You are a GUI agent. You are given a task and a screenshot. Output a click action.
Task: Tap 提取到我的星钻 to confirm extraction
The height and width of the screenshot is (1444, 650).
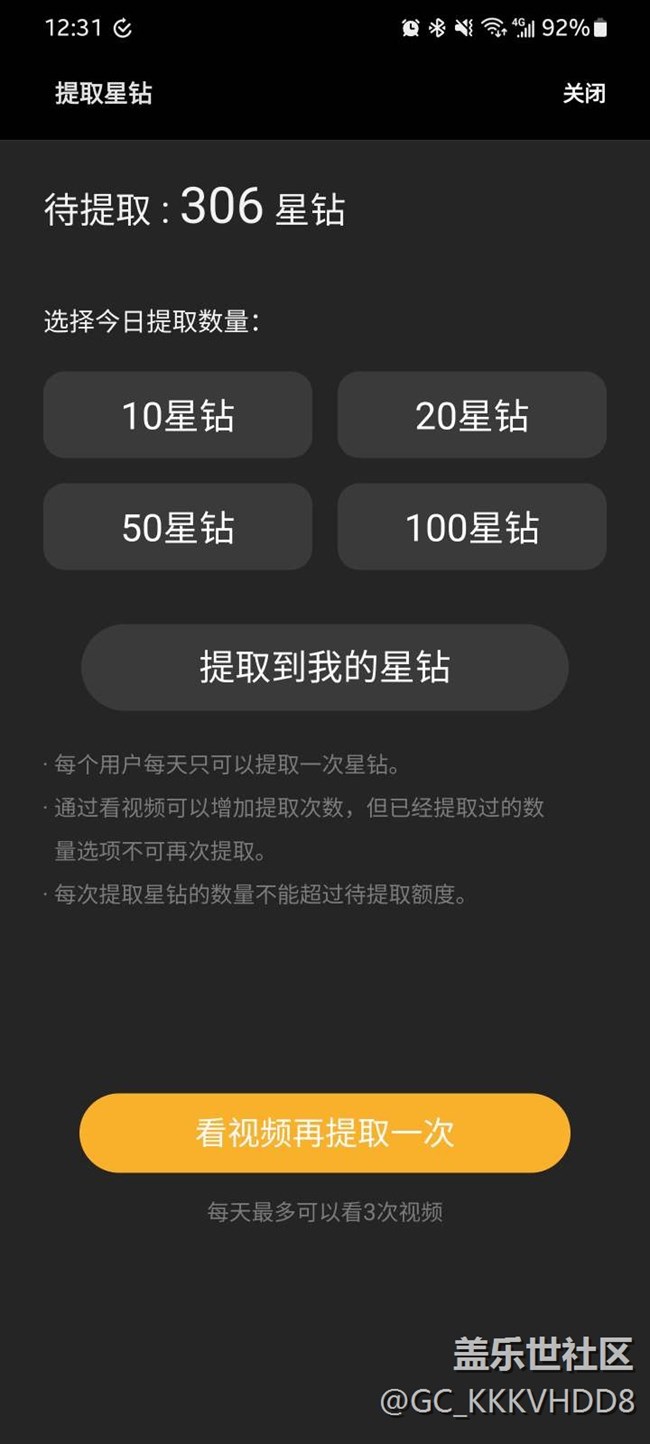325,667
